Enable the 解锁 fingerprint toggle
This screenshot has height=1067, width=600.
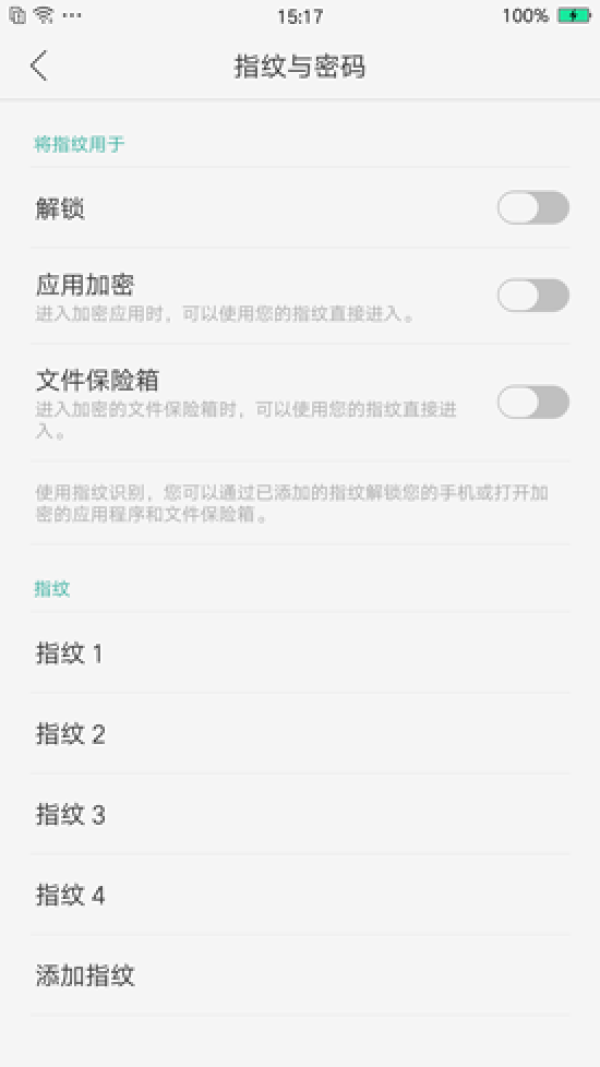(x=533, y=208)
